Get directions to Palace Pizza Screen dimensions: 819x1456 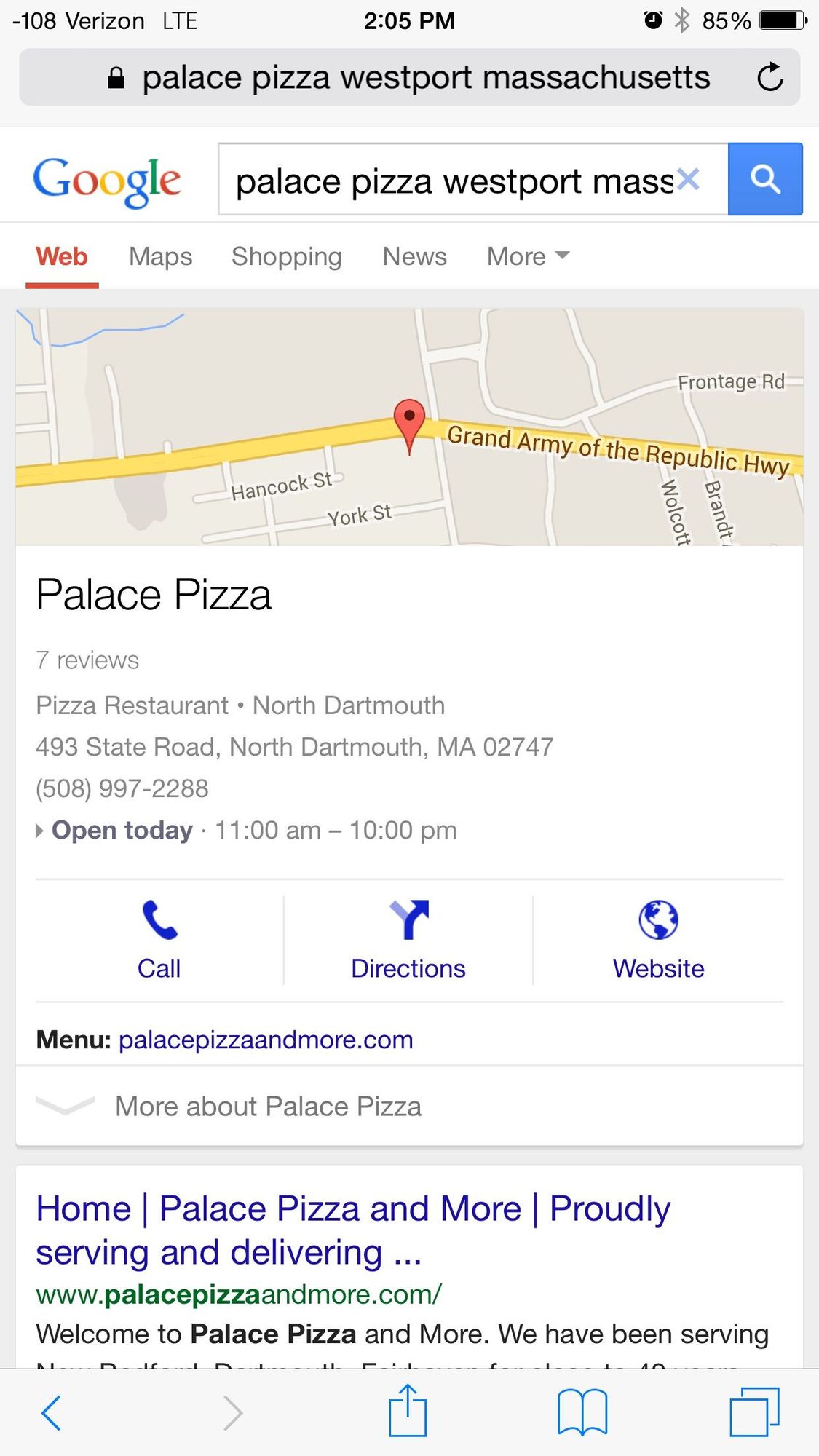(408, 941)
